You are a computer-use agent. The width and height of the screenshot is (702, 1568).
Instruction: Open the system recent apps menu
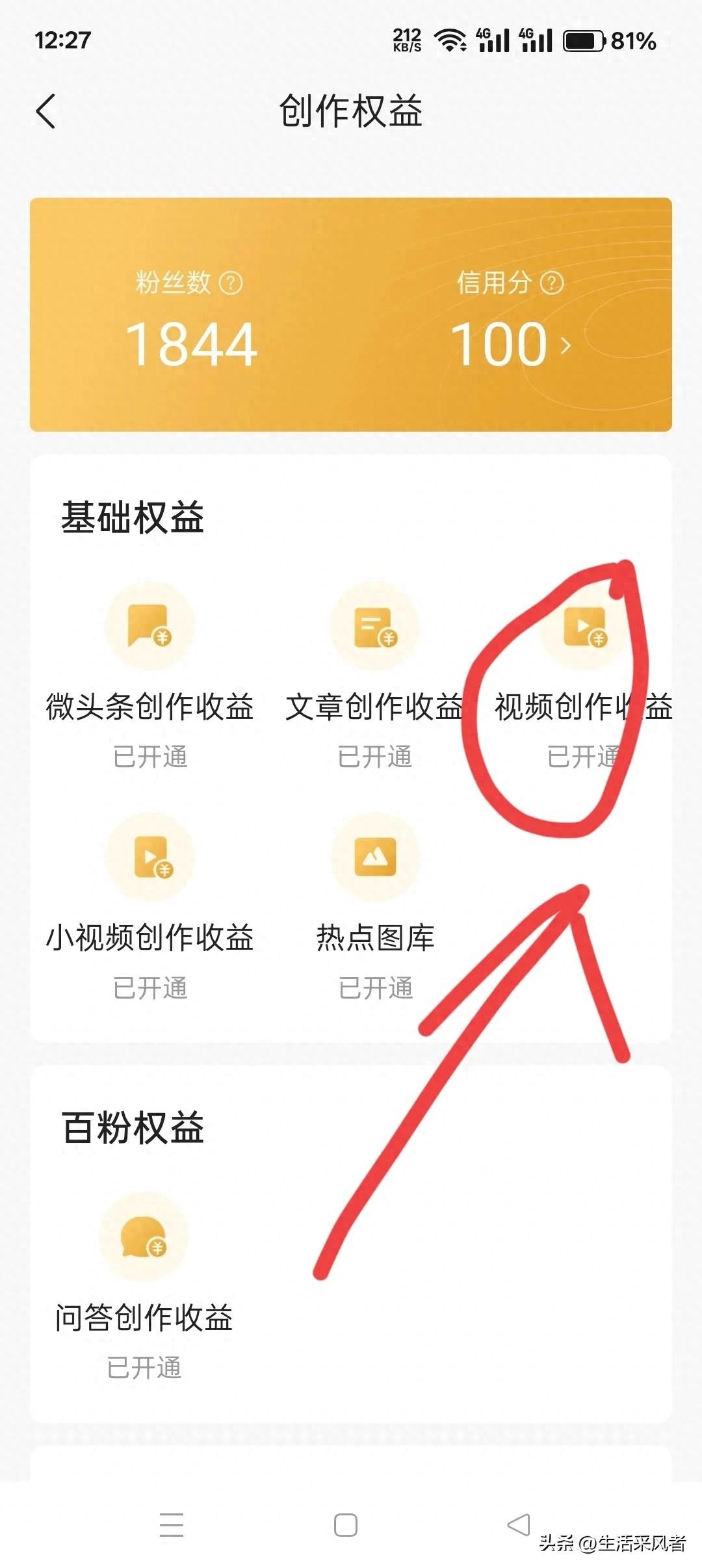(x=172, y=1524)
